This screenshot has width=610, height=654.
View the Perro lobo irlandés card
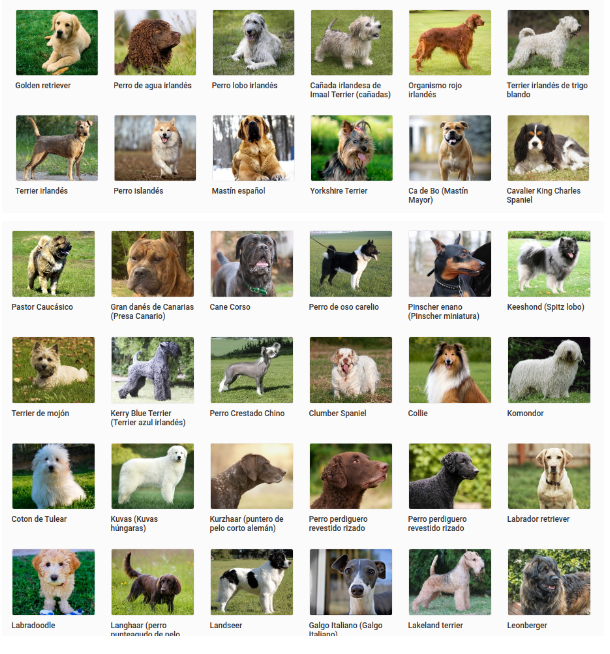coord(253,43)
